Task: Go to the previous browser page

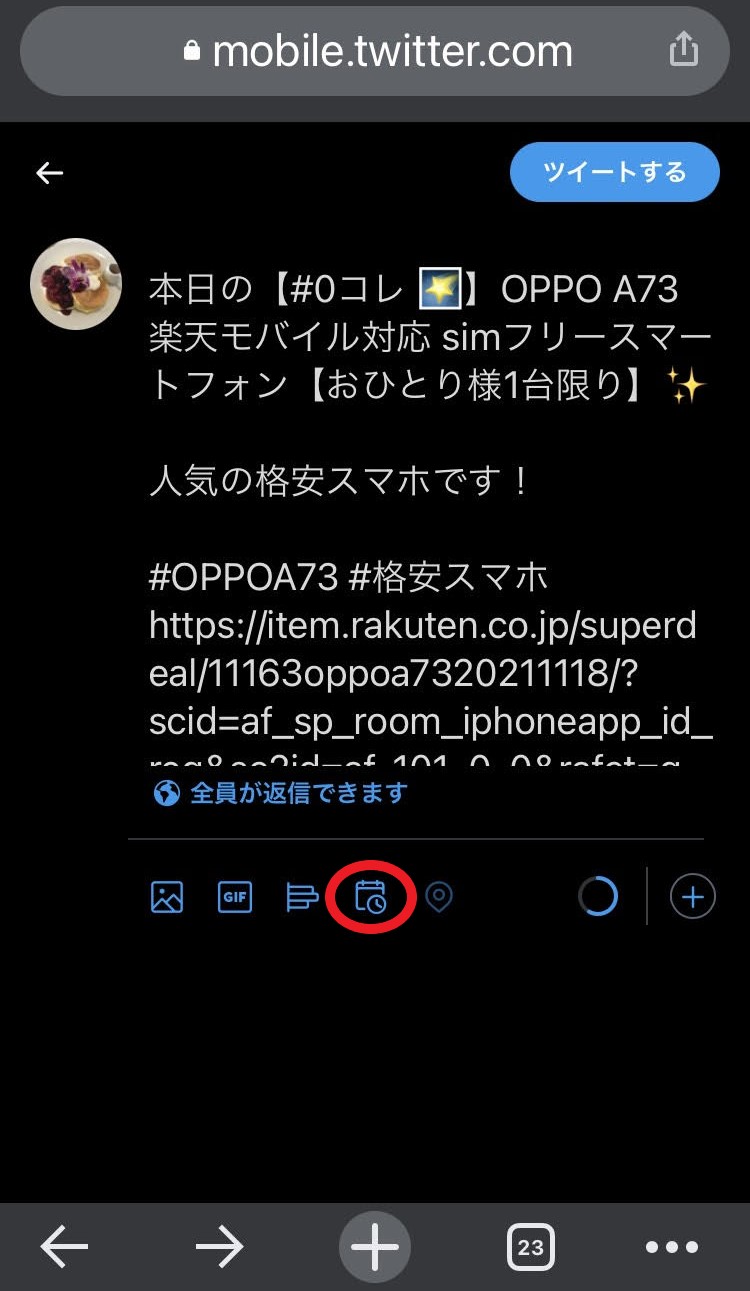Action: (x=65, y=1247)
